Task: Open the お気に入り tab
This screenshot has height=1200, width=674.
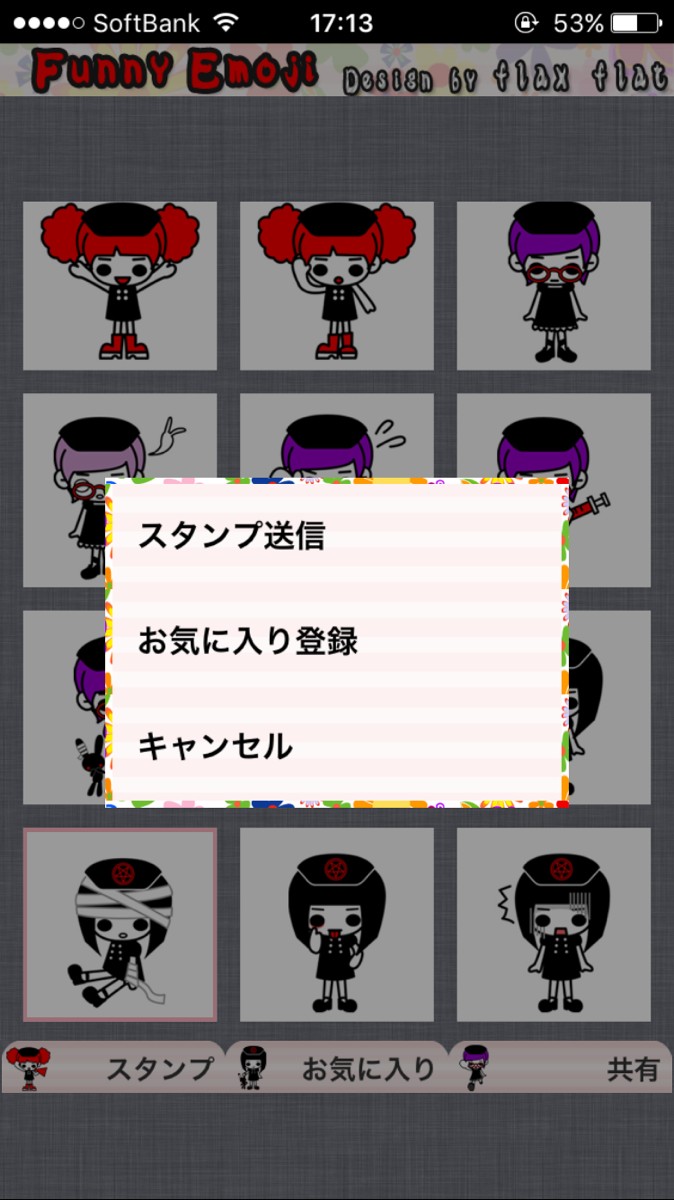Action: tap(337, 1067)
